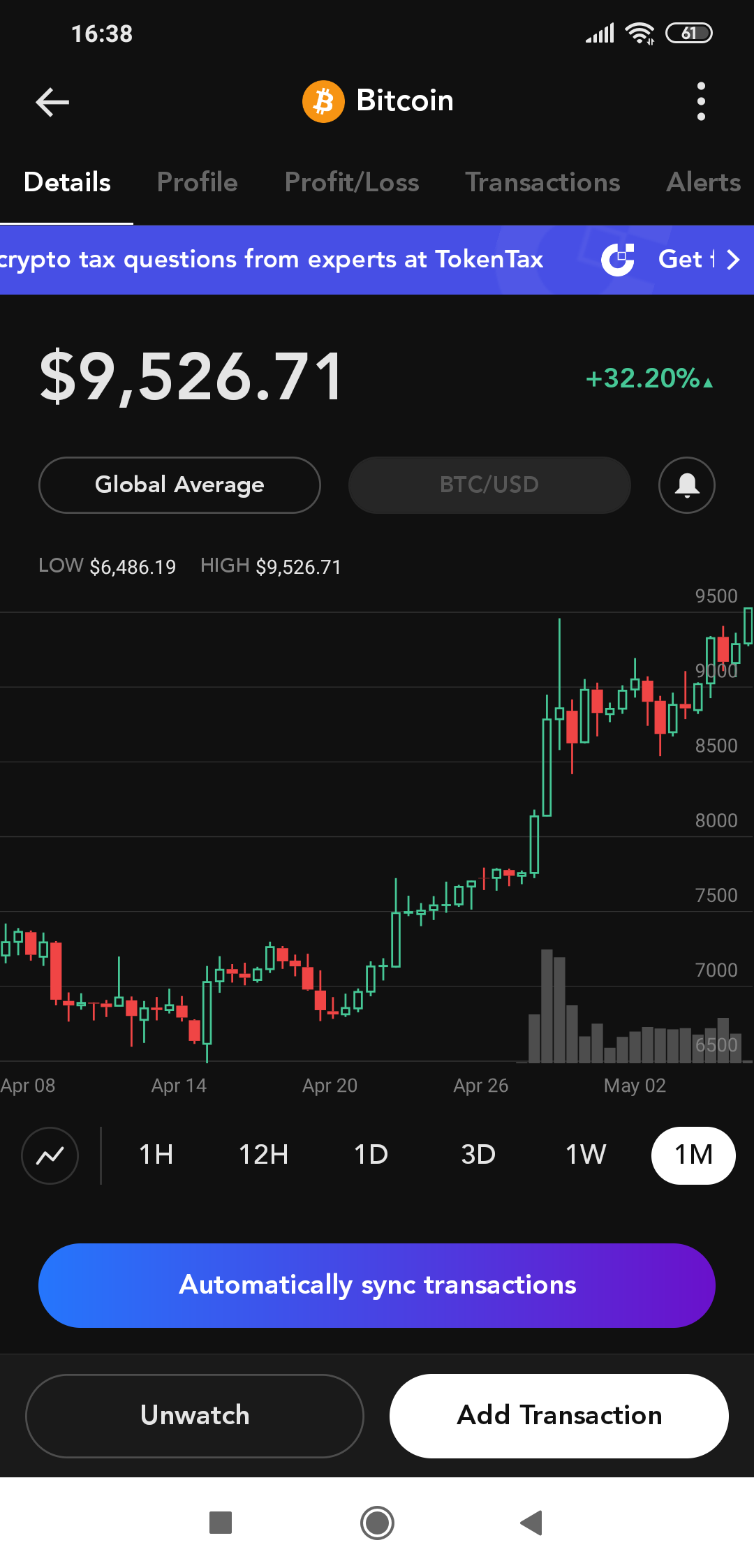This screenshot has width=754, height=1568.
Task: Toggle chart type to line chart
Action: click(x=50, y=1155)
